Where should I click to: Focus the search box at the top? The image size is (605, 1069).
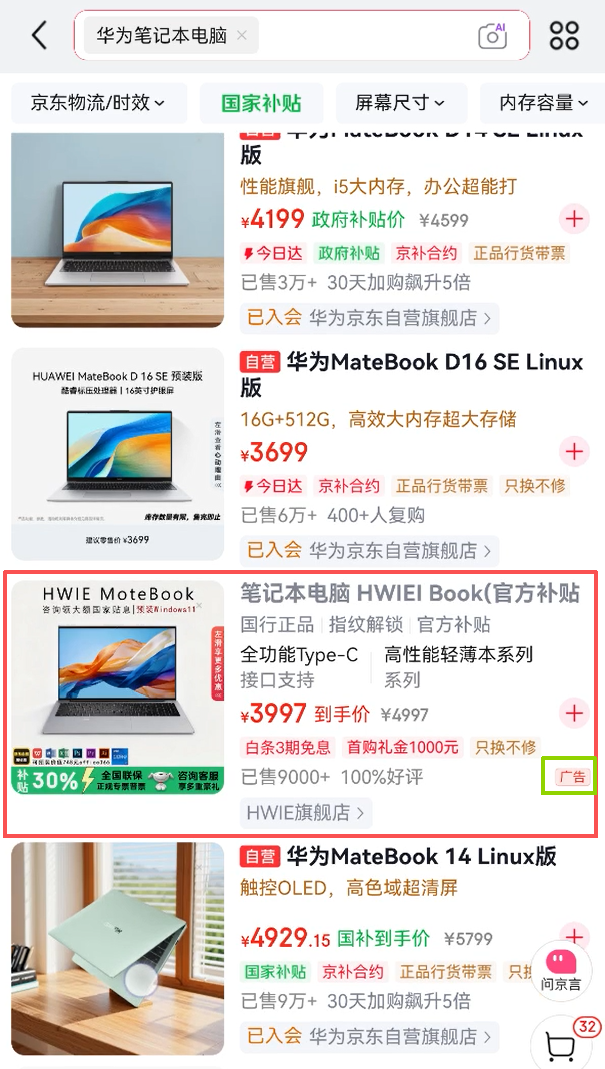pyautogui.click(x=301, y=35)
